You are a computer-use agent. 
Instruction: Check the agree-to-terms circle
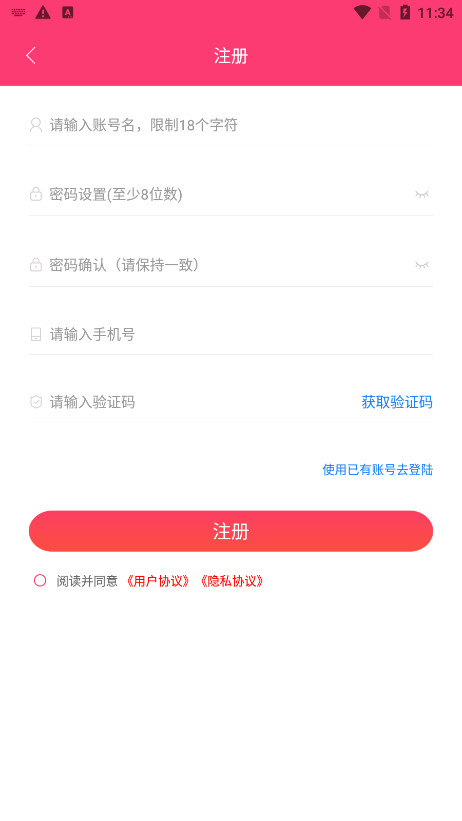[x=40, y=580]
